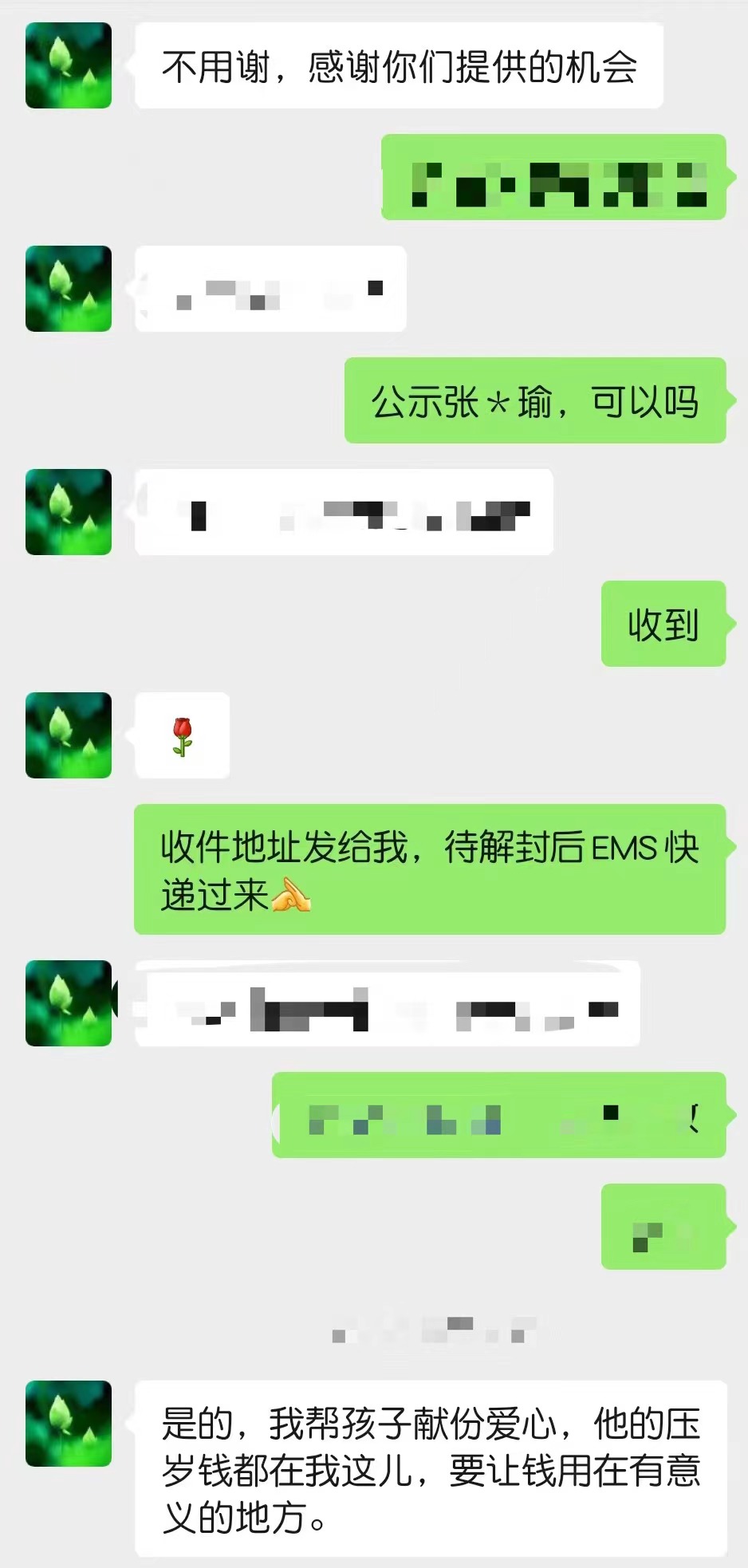Open profile avatar beside "是的，我帮孩子献份爱心" message
Image resolution: width=748 pixels, height=1568 pixels.
(69, 1424)
